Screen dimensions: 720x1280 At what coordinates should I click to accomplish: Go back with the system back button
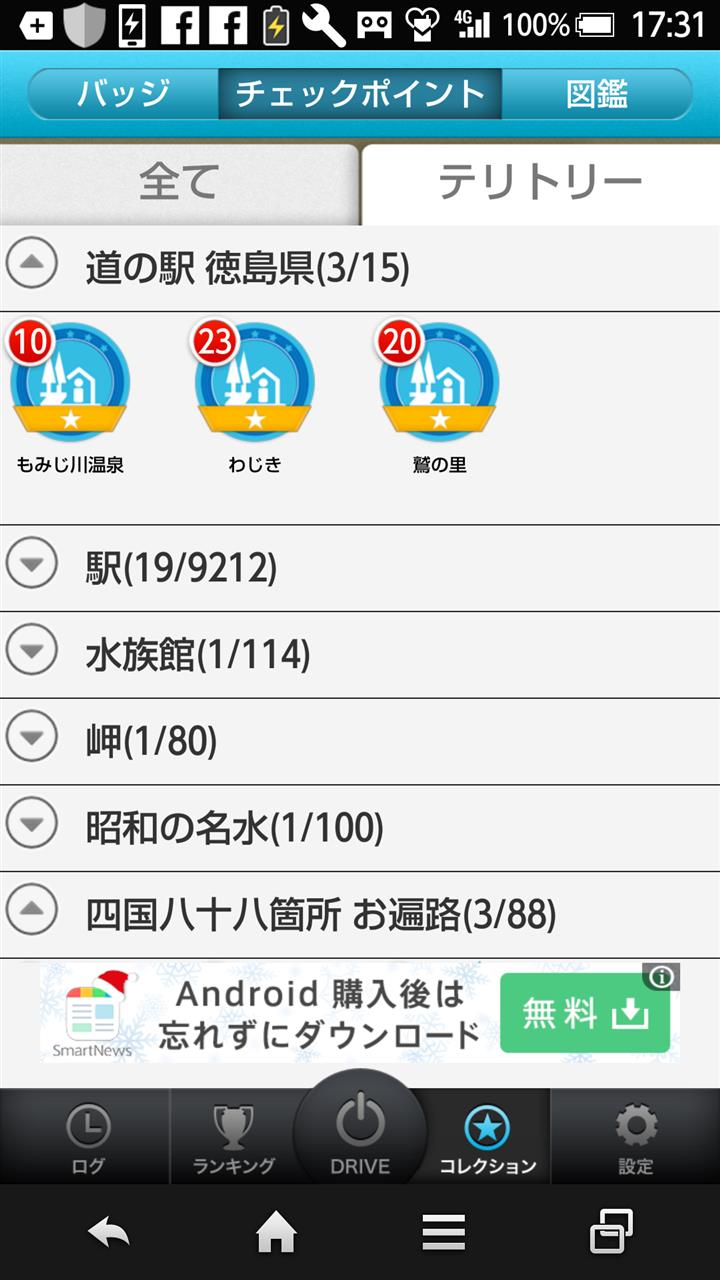pos(109,1233)
